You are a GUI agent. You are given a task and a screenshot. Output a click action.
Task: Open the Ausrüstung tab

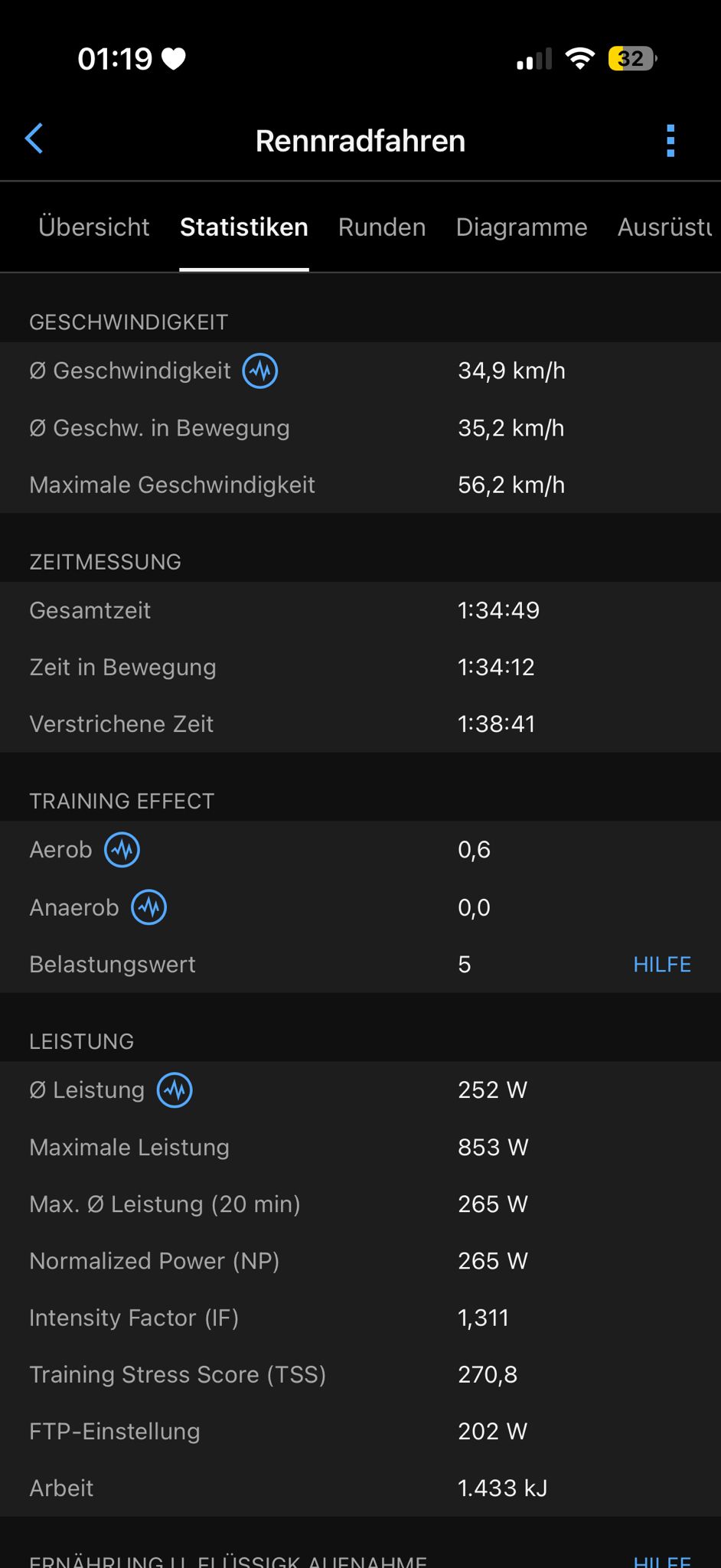(665, 227)
